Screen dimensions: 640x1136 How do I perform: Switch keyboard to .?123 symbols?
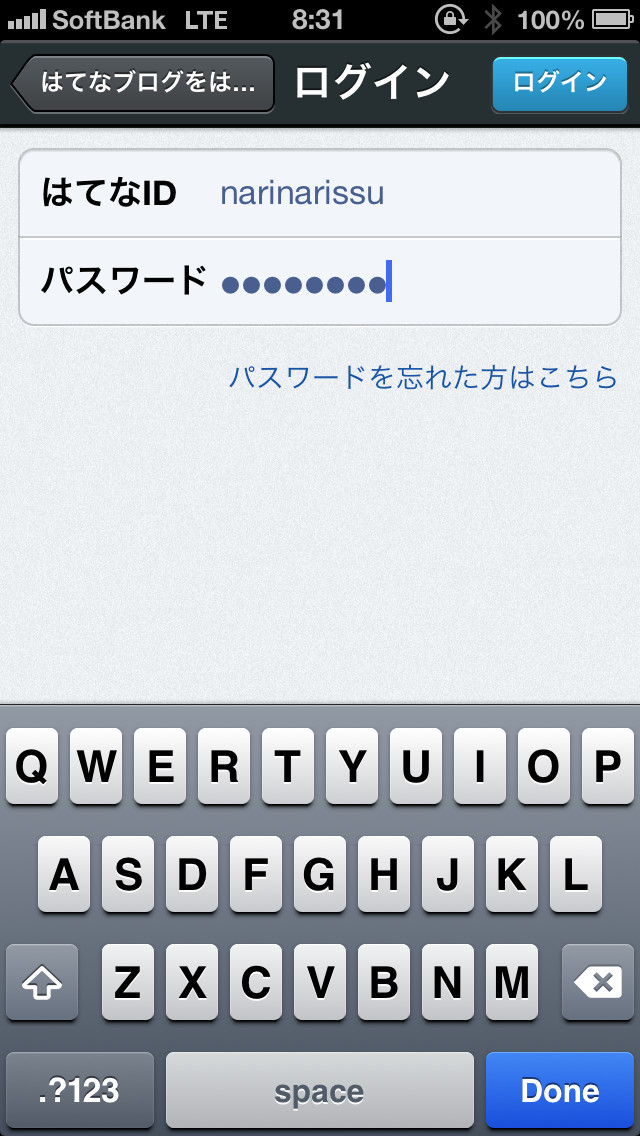tap(80, 1090)
